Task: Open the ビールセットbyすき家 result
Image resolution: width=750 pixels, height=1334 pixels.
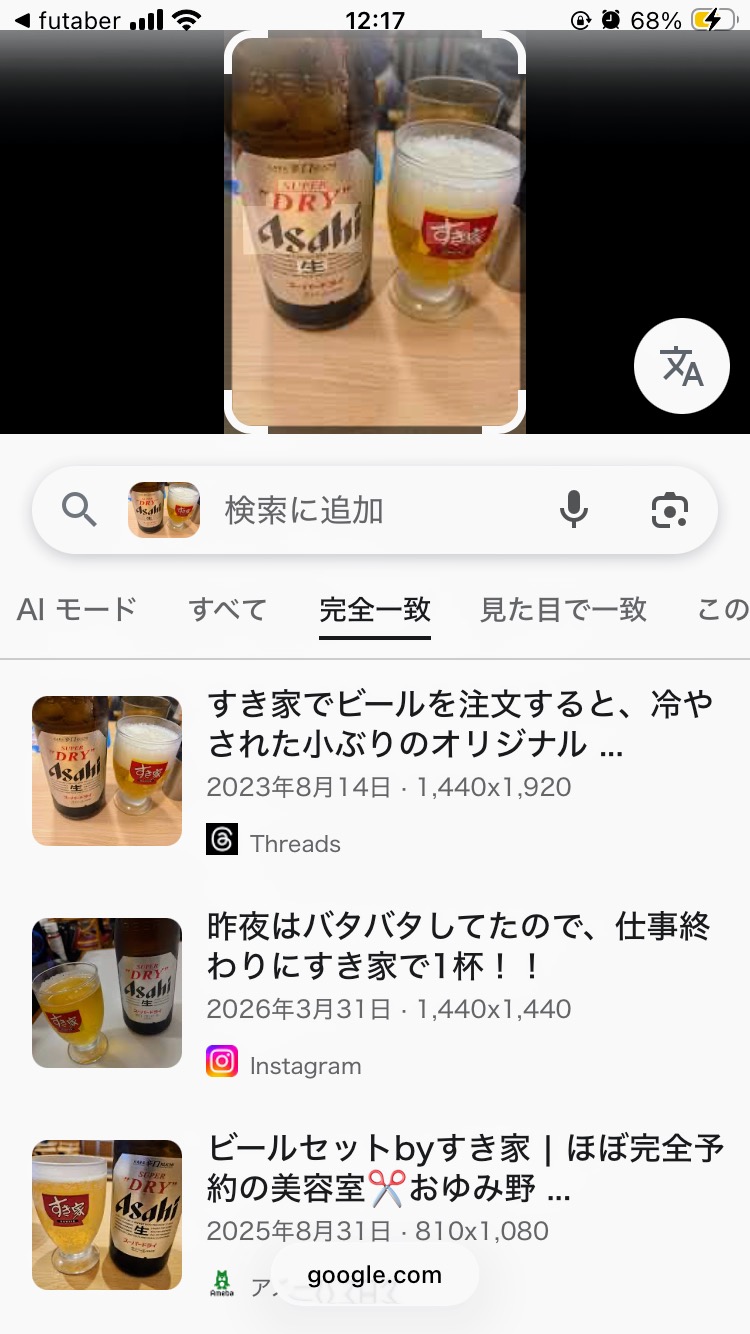Action: (466, 1168)
